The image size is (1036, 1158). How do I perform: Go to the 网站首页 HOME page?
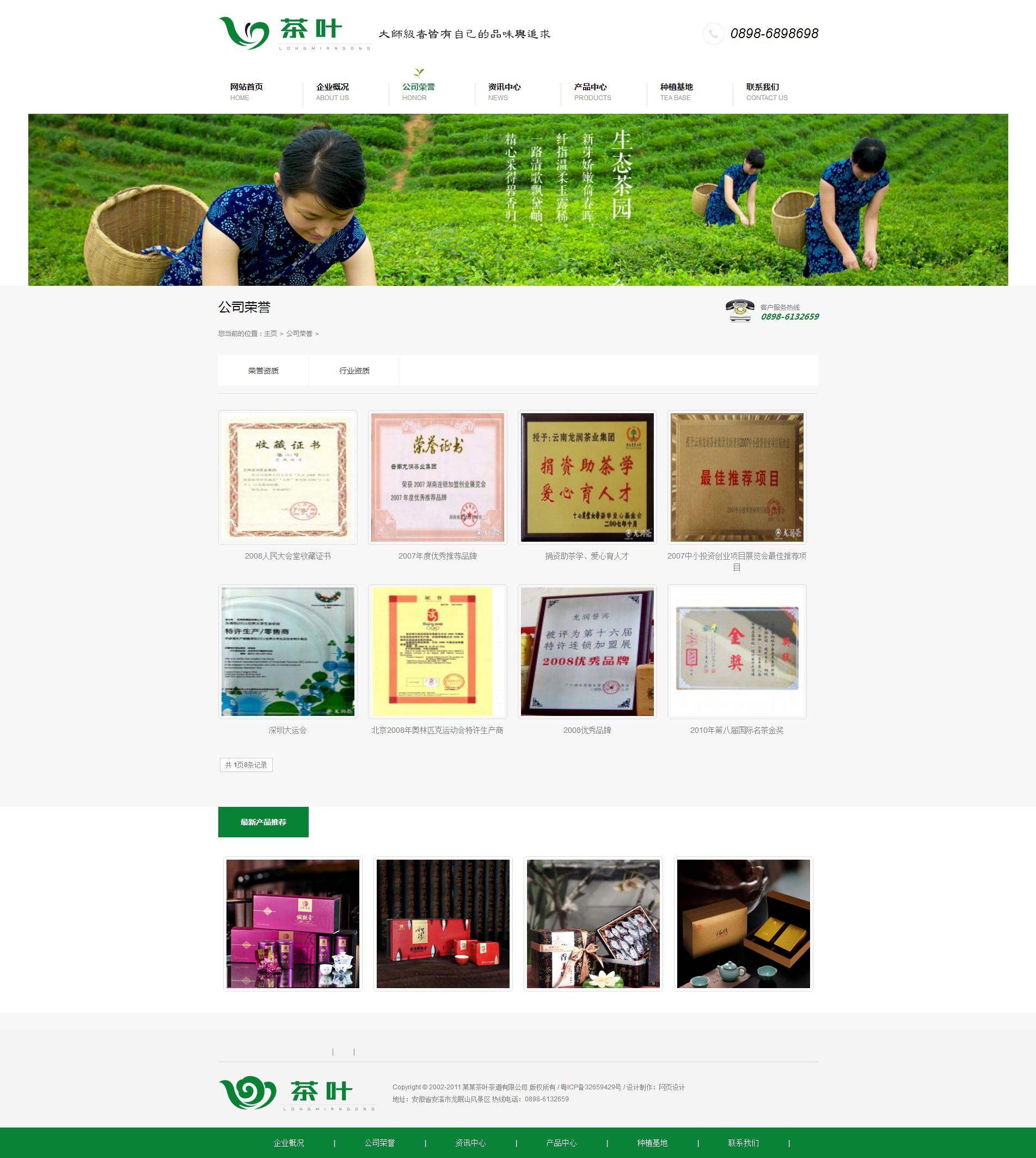[246, 91]
